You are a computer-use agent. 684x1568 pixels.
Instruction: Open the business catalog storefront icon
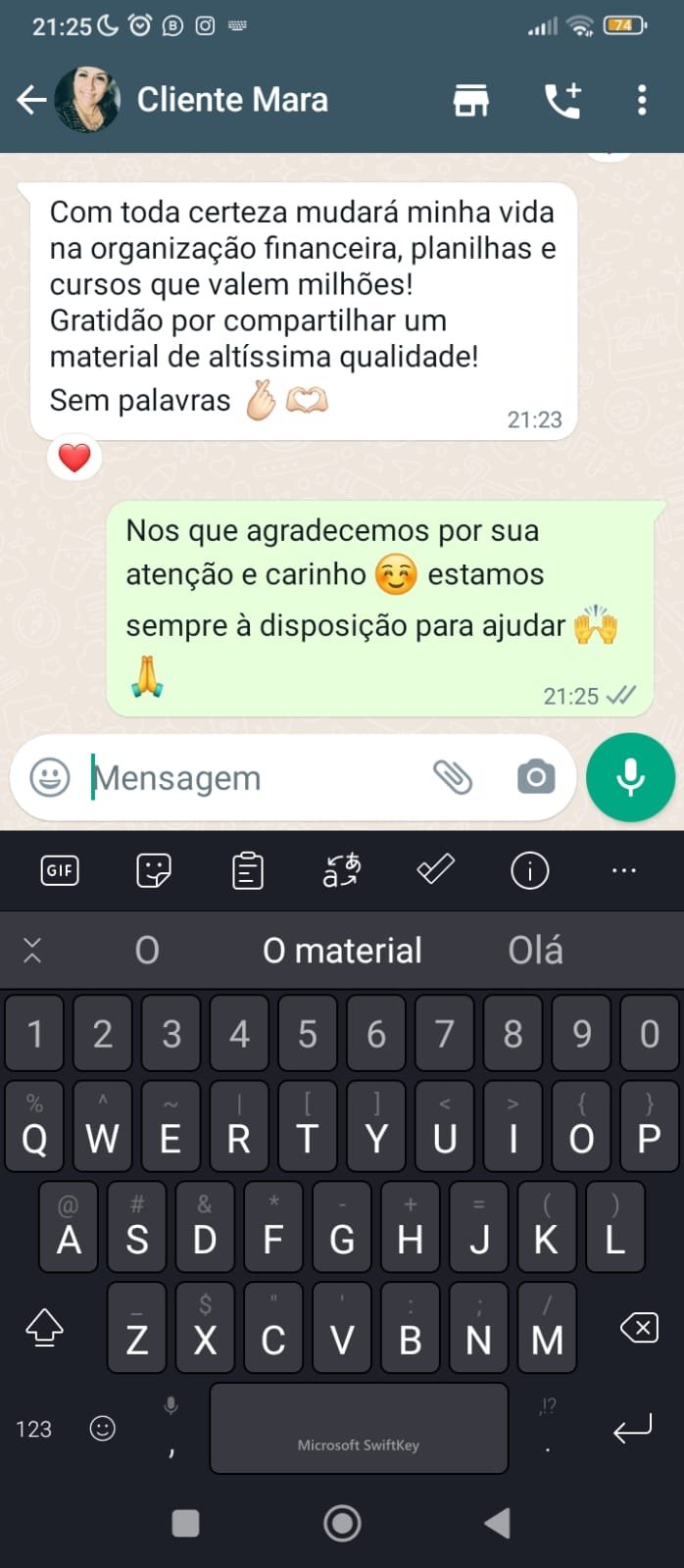[x=470, y=100]
